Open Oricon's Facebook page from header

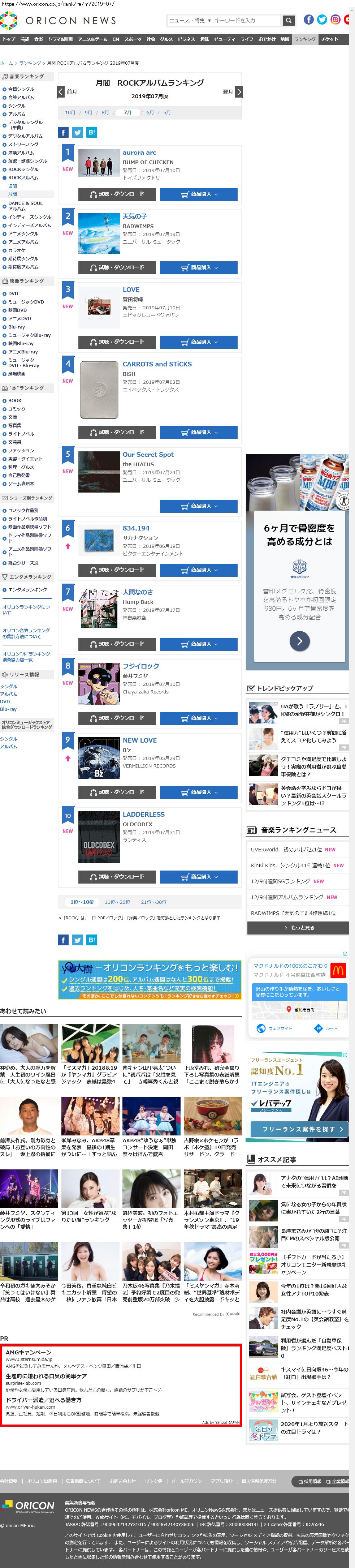tap(309, 20)
